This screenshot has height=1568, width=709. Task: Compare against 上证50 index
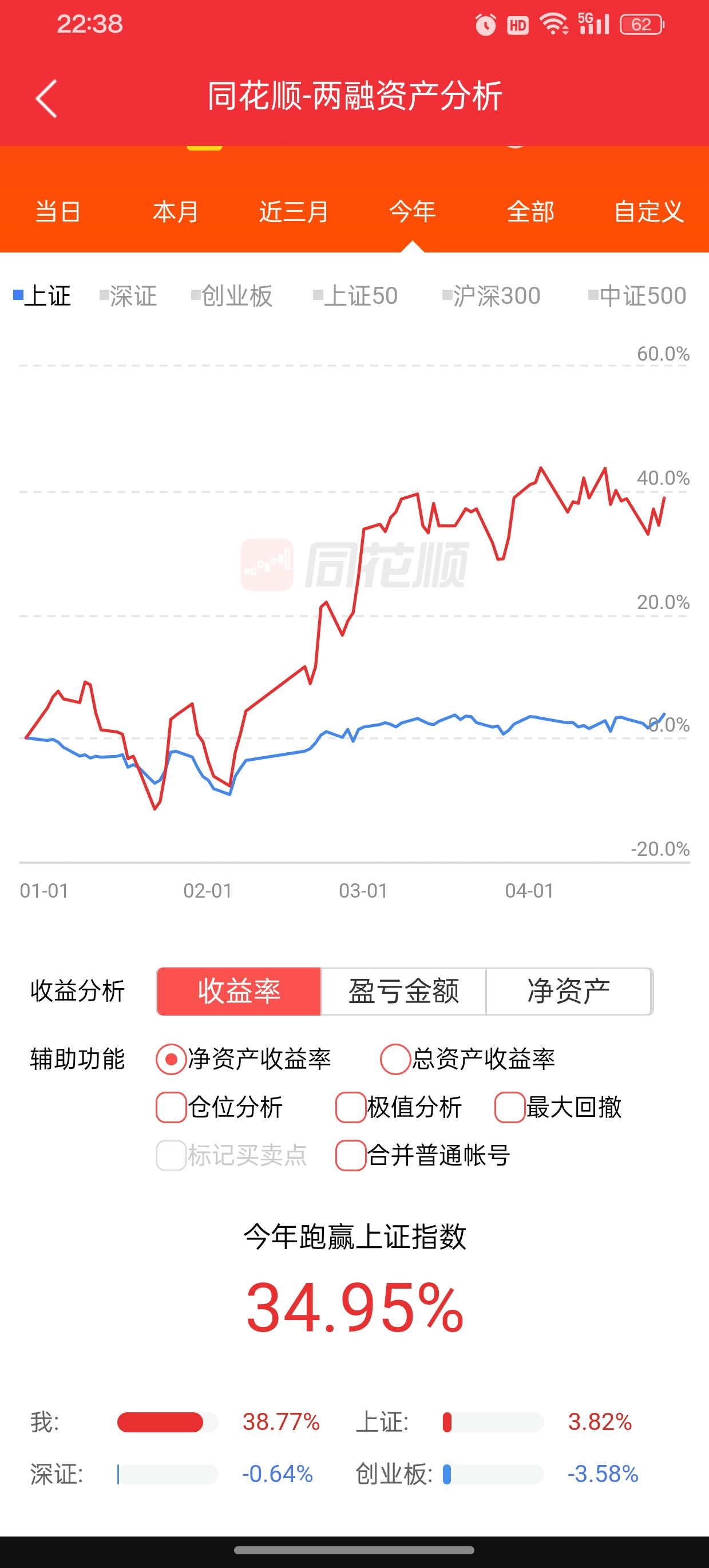coord(355,296)
